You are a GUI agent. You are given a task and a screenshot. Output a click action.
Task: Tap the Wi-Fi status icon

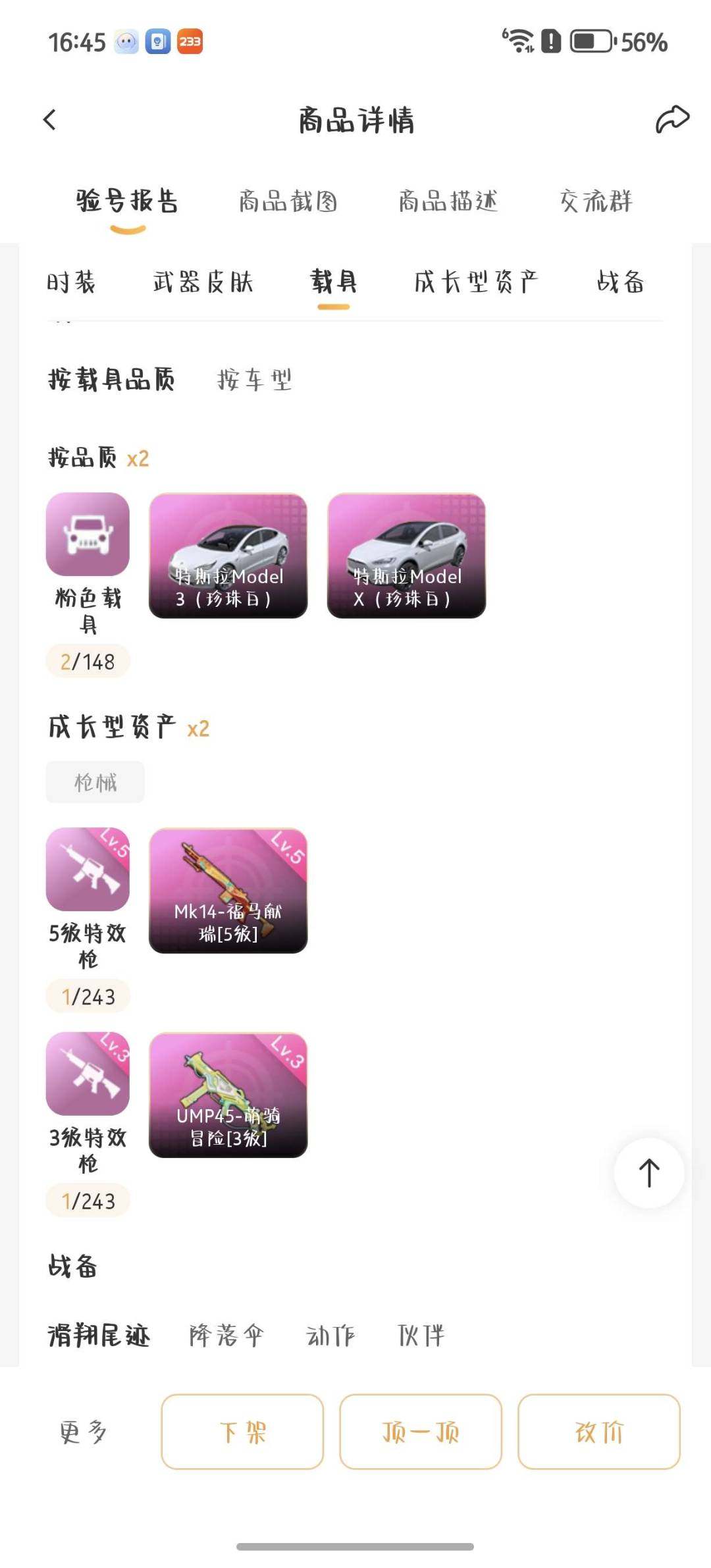pos(519,41)
